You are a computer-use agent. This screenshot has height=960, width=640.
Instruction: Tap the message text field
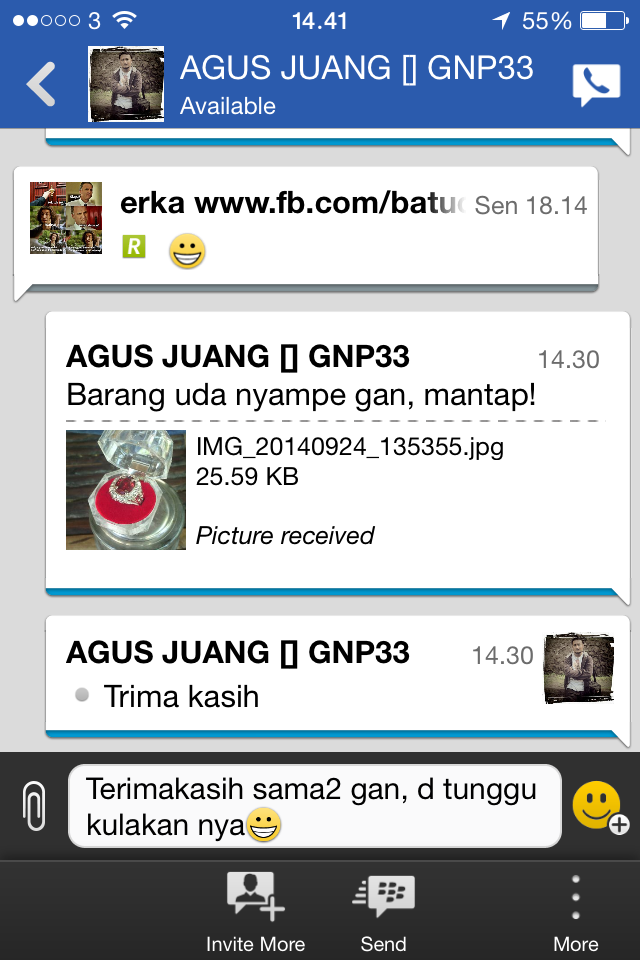(314, 807)
